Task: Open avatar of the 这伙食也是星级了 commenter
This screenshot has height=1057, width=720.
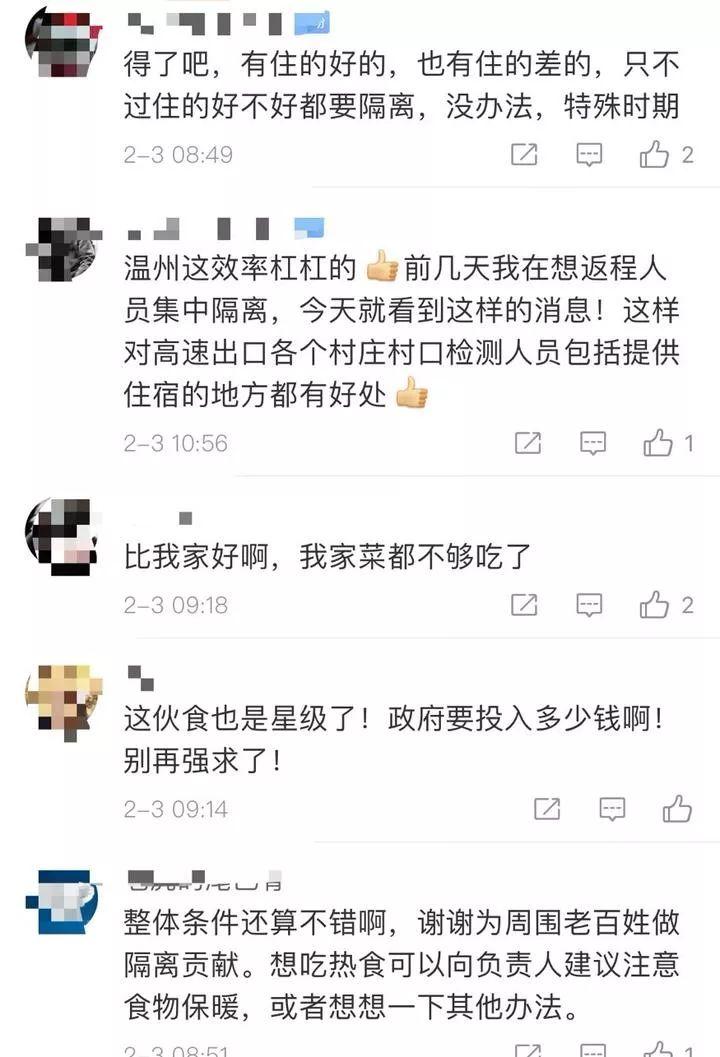Action: (62, 700)
